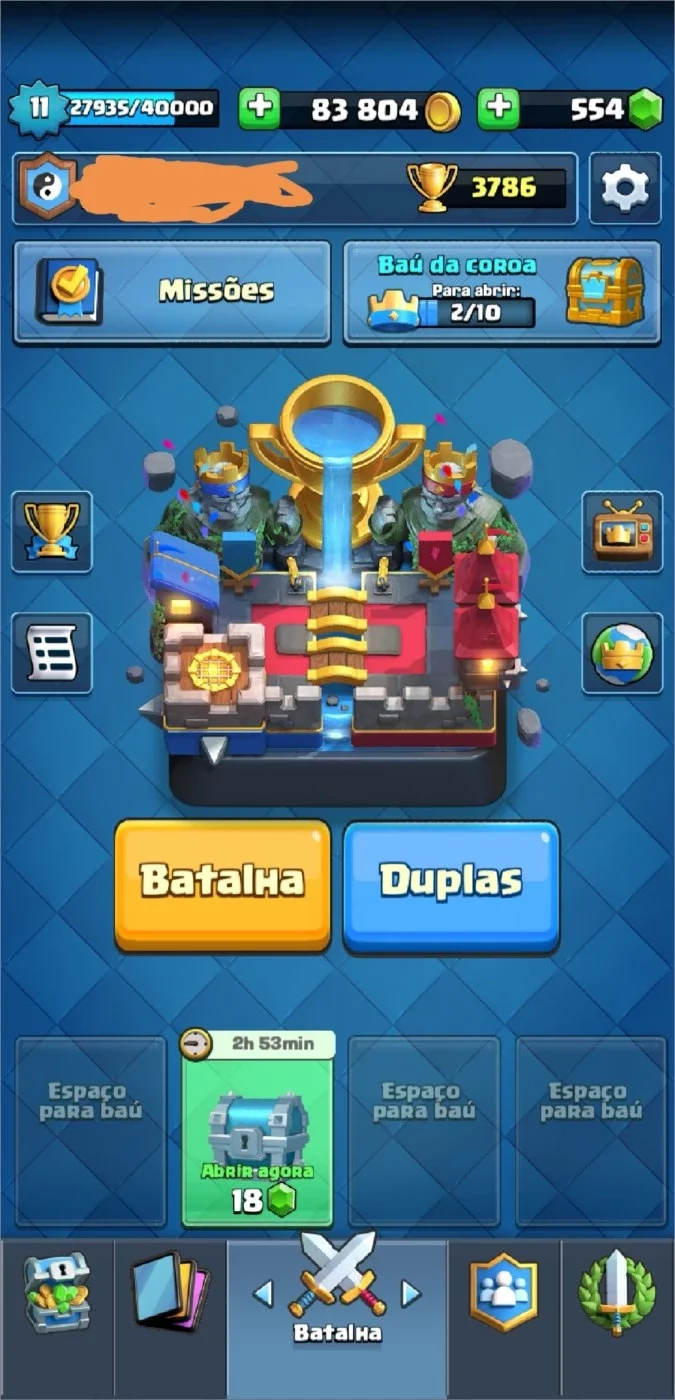The width and height of the screenshot is (675, 1400).
Task: Add gold with the plus button
Action: coord(259,109)
